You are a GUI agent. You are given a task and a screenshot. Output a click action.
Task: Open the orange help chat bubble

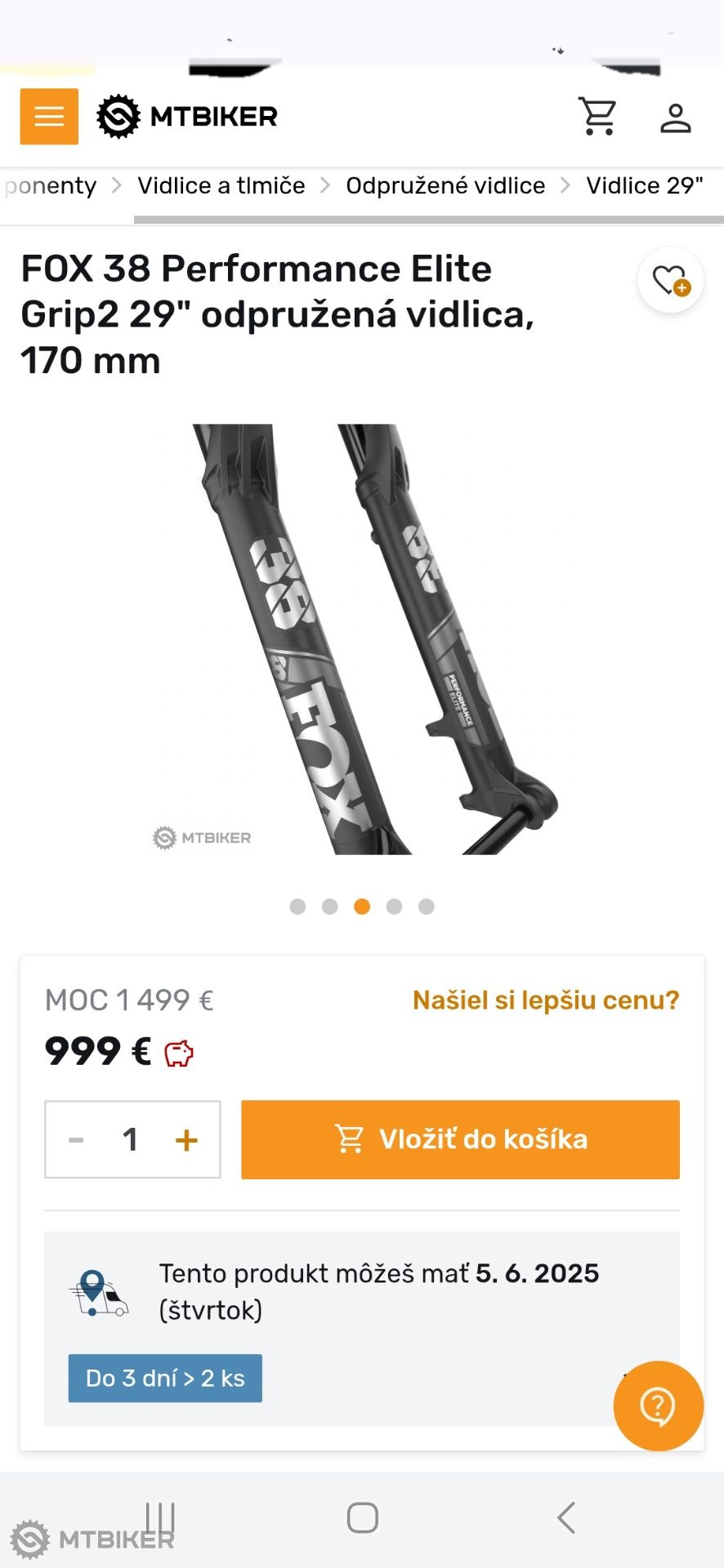[x=659, y=1405]
